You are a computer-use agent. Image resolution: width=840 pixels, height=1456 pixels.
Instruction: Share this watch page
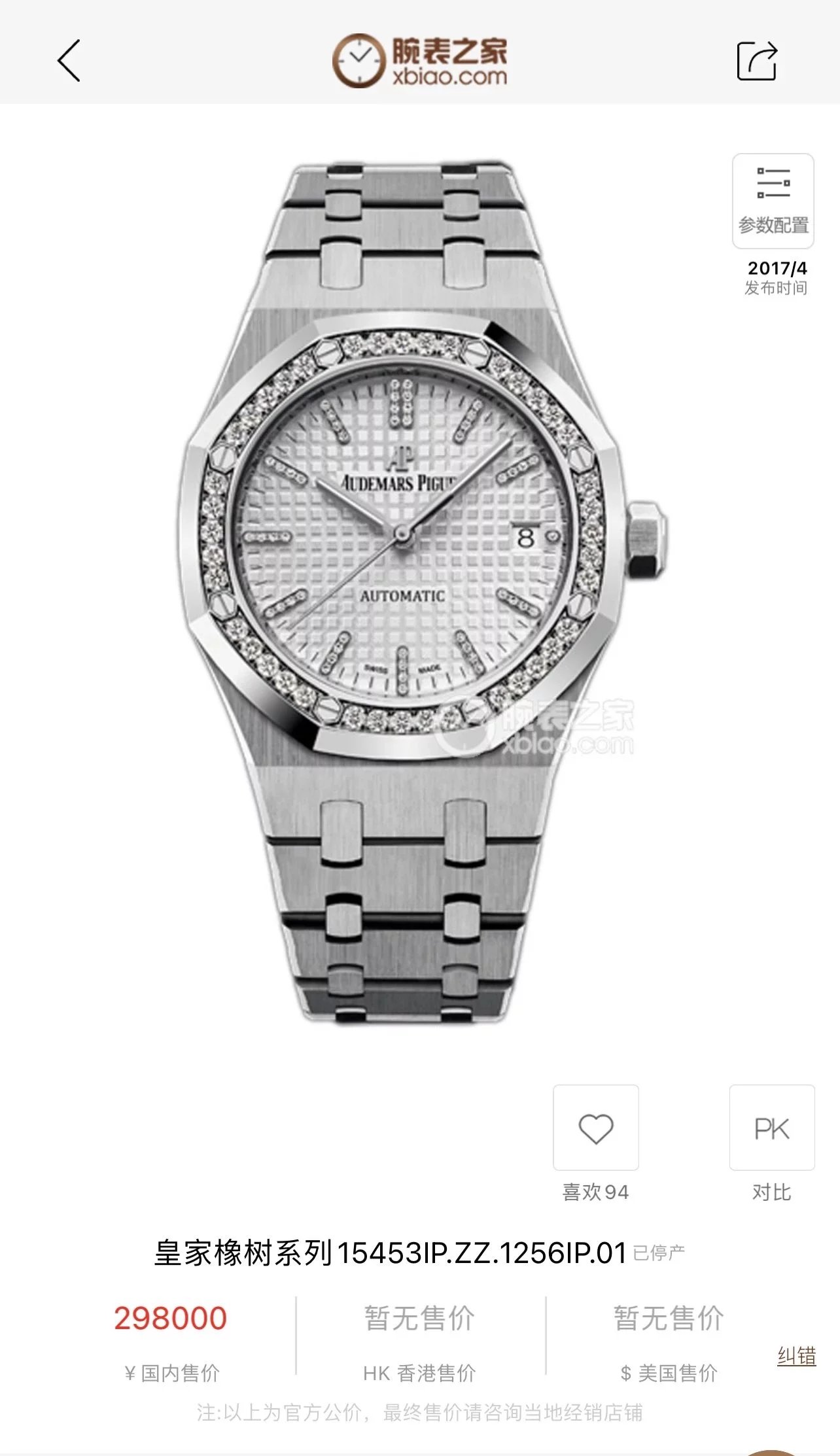point(757,61)
